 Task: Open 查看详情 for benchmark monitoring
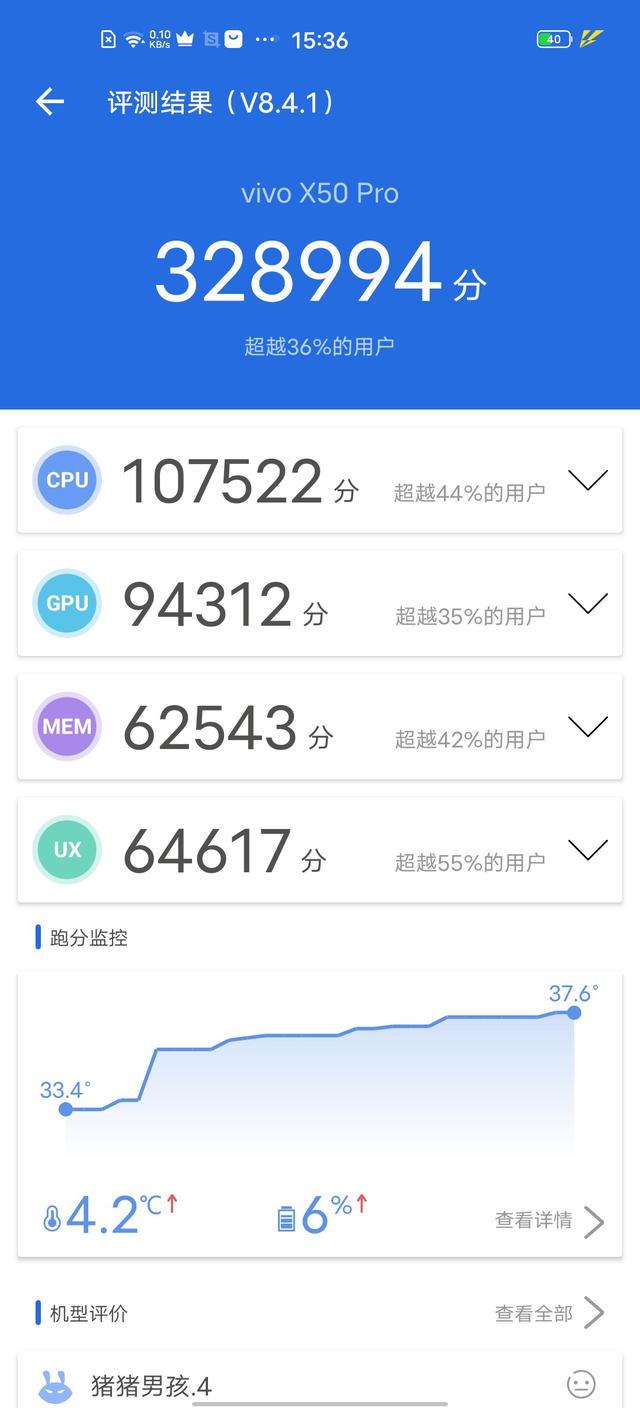tap(550, 1221)
